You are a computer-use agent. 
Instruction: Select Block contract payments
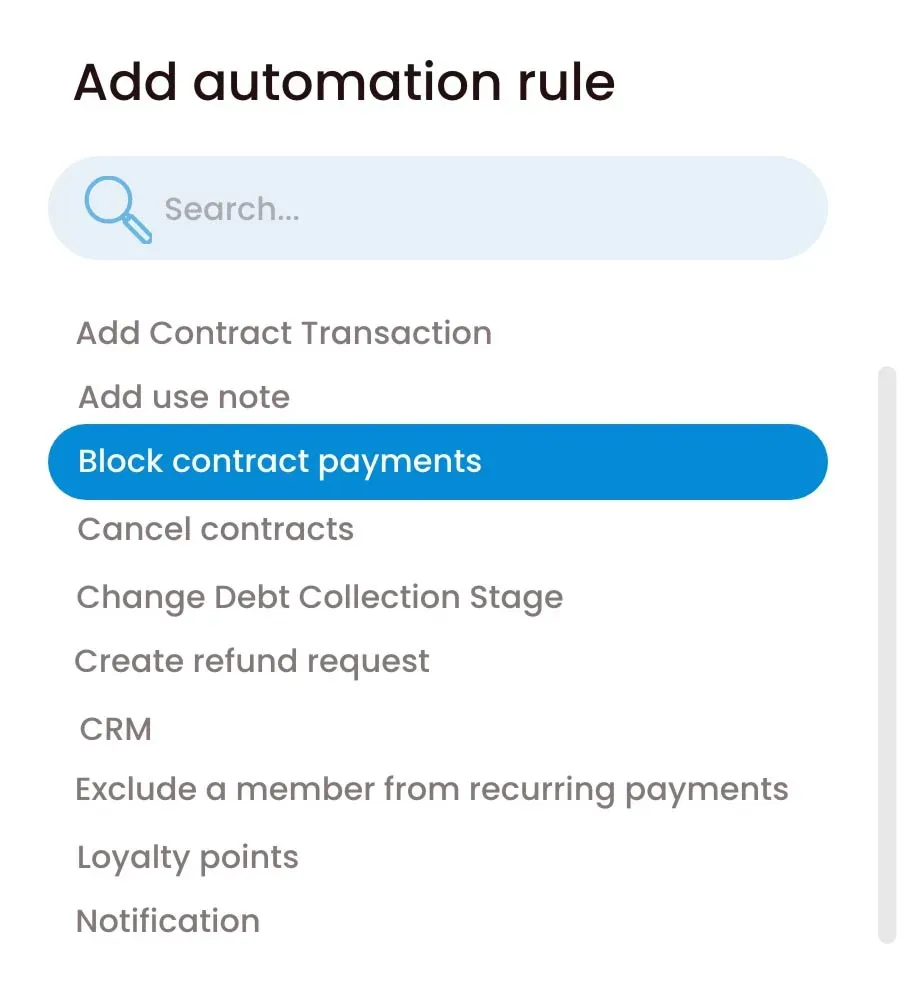pos(280,462)
